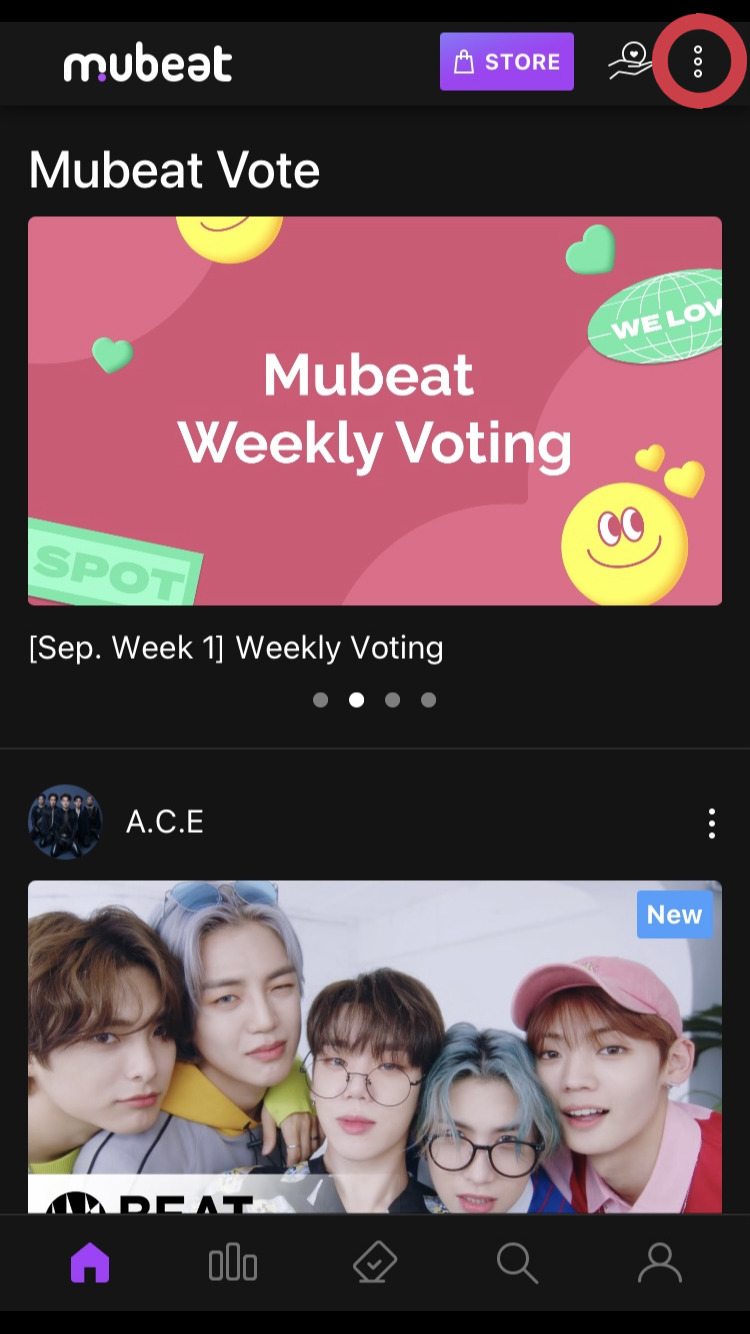Select the Home tab icon
Image resolution: width=750 pixels, height=1334 pixels.
[90, 1263]
